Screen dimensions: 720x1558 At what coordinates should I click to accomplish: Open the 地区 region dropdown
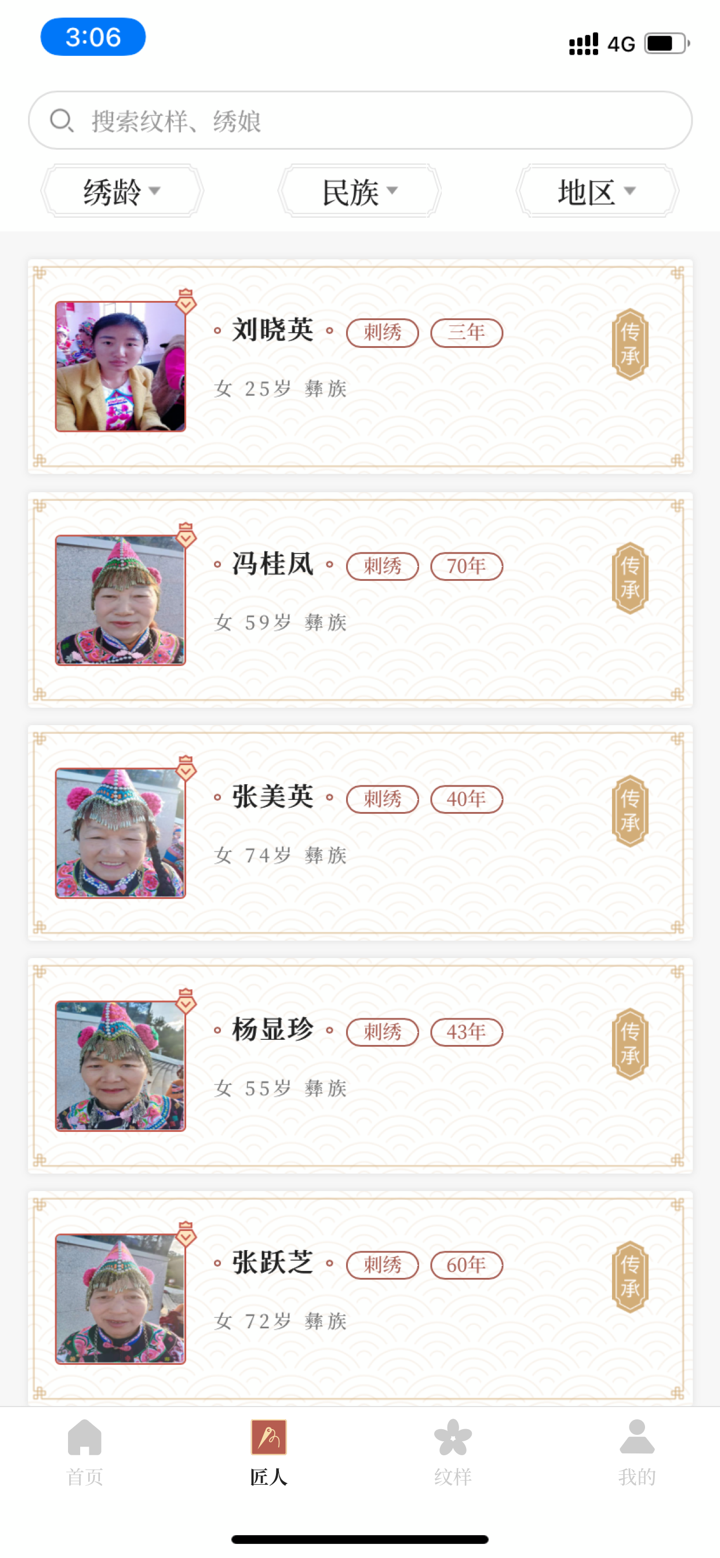pos(596,191)
